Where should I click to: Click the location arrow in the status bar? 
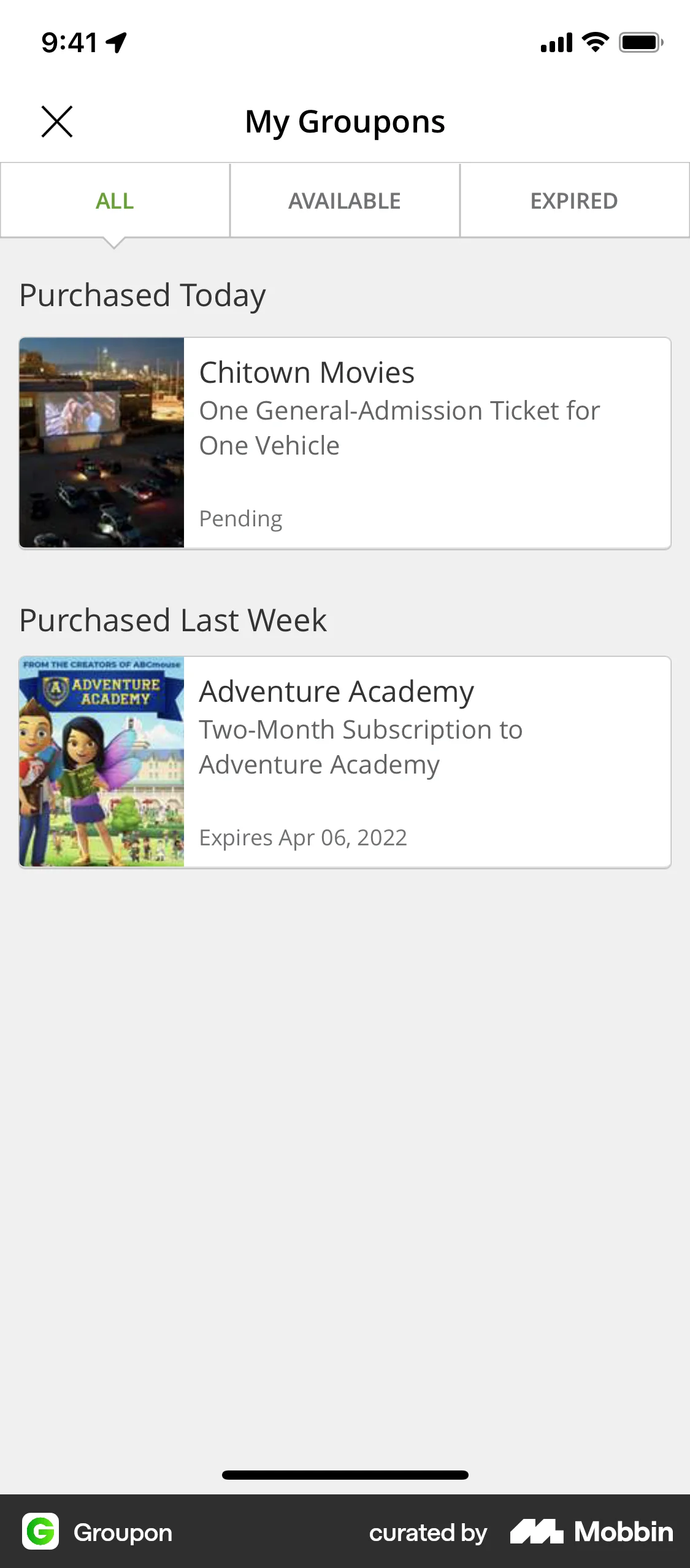[116, 41]
